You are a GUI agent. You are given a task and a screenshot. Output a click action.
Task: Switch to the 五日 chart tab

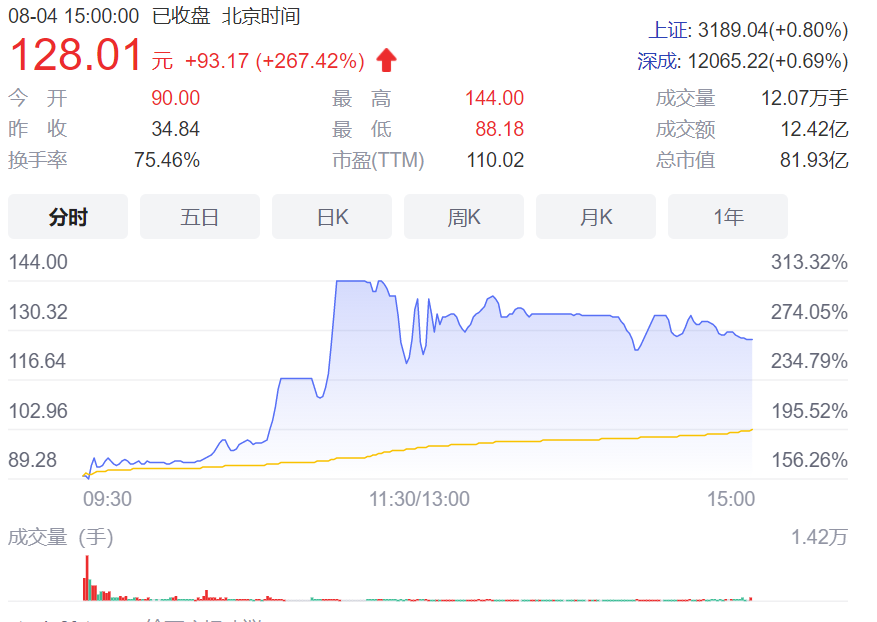pyautogui.click(x=200, y=217)
